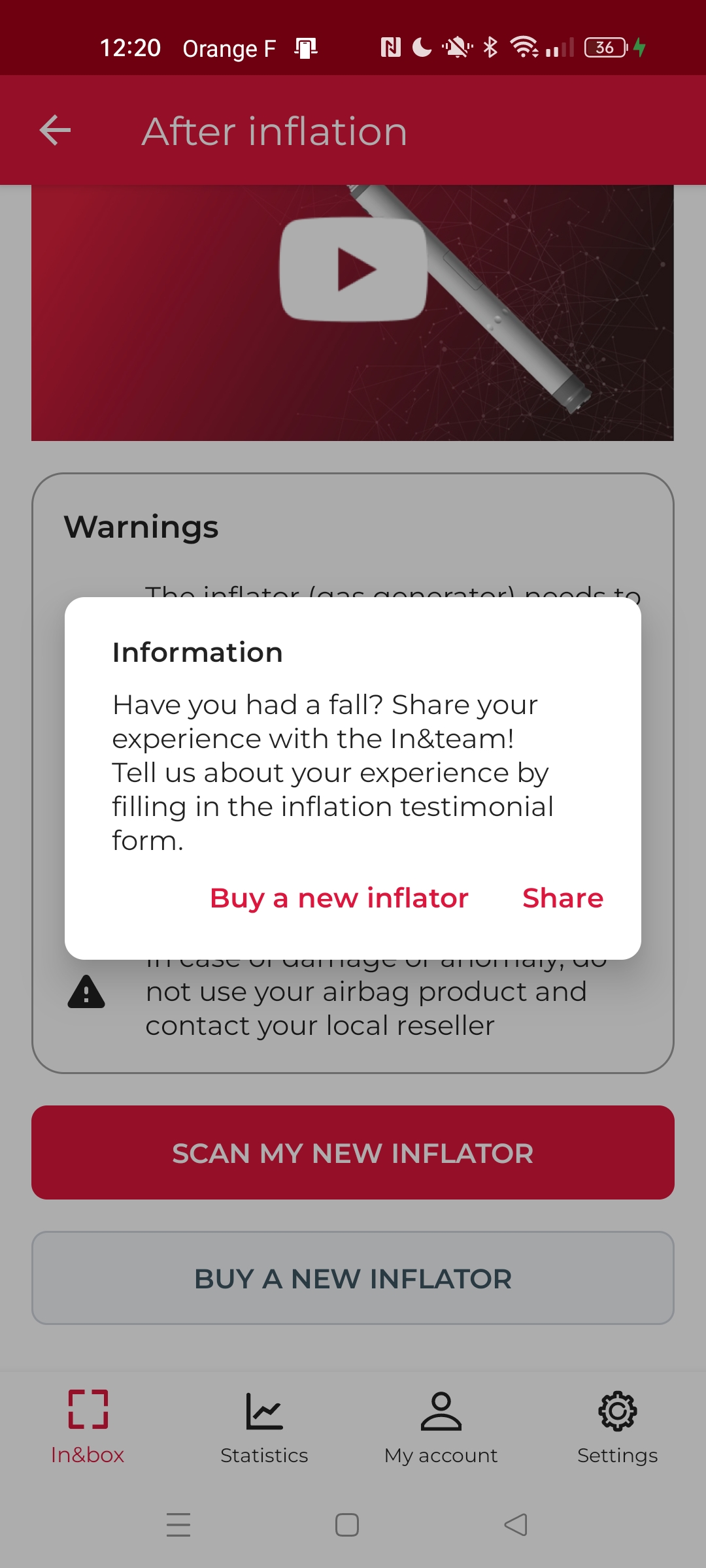Tap the grey BUY A NEW INFLATOR button
Viewport: 706px width, 1568px height.
[353, 1279]
